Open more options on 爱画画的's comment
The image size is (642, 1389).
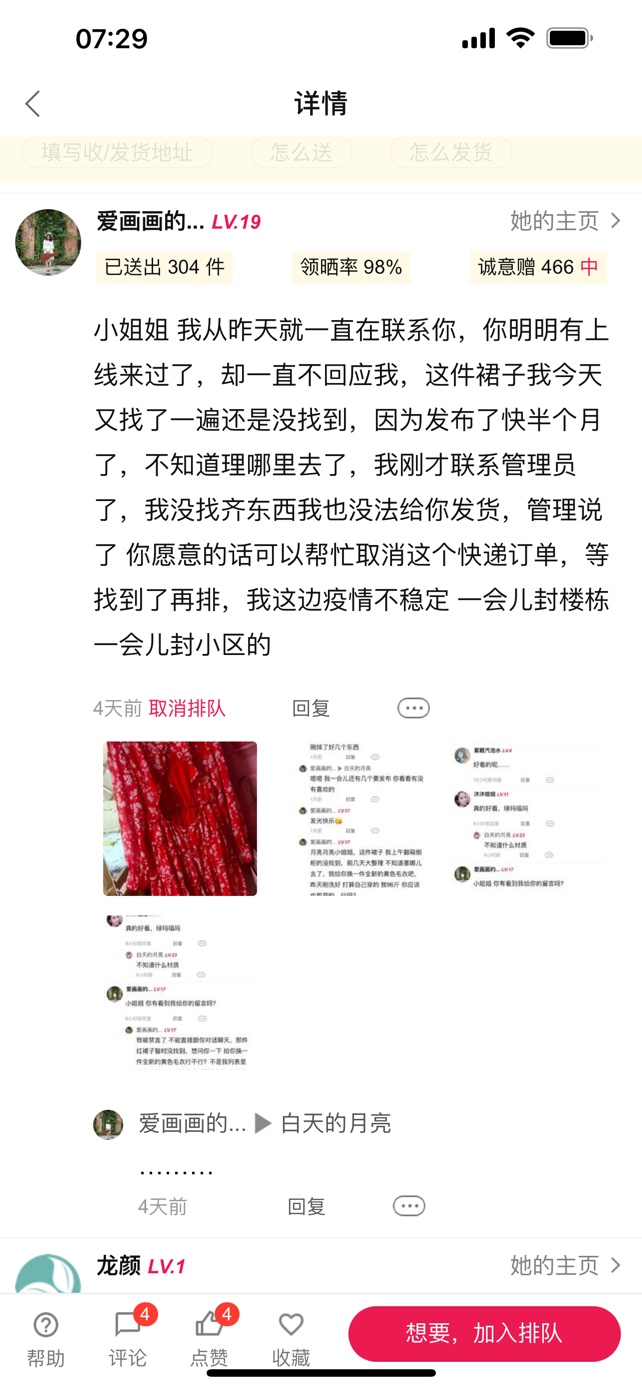pos(413,708)
